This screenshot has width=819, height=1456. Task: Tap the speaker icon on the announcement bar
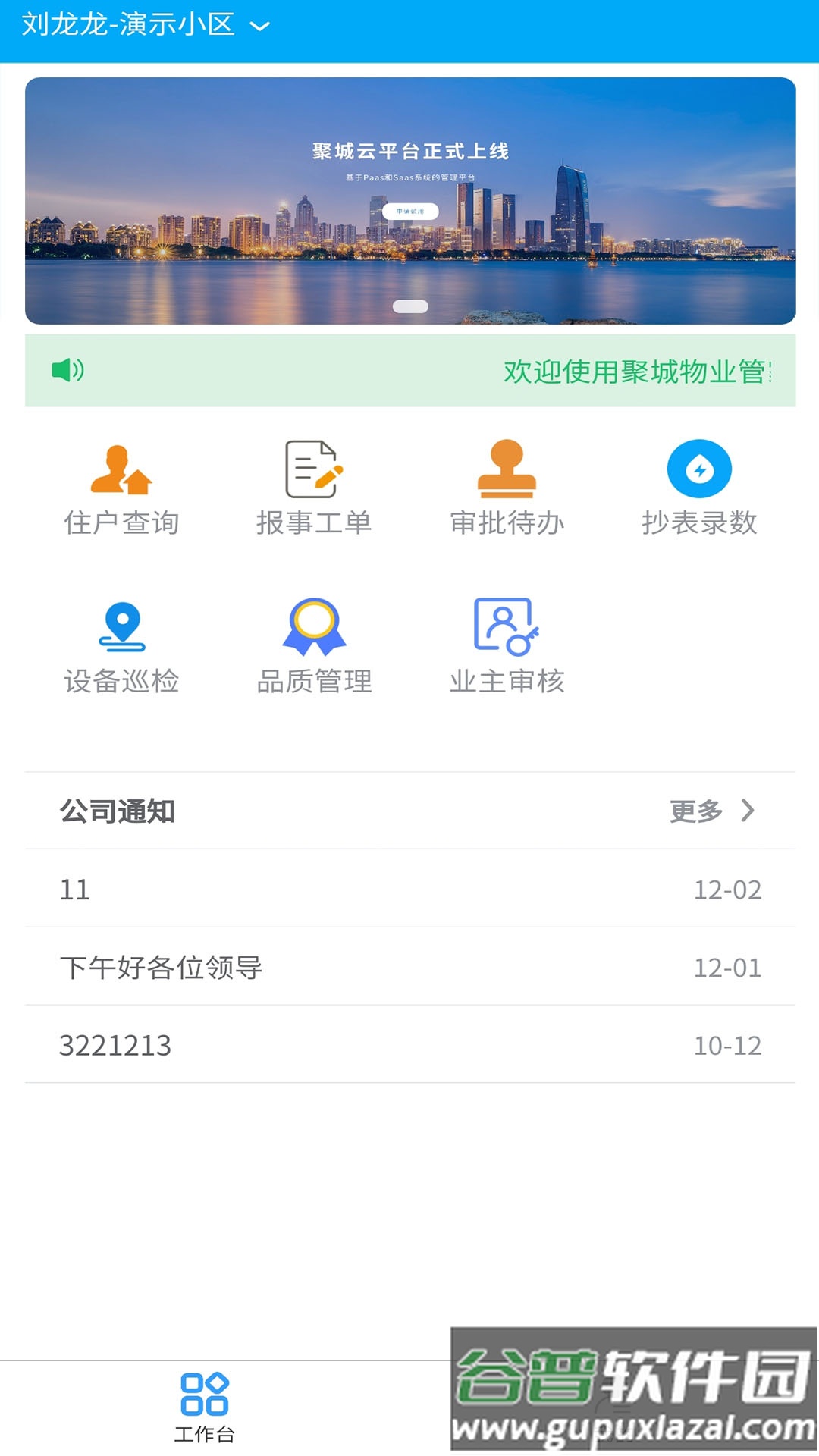click(67, 371)
